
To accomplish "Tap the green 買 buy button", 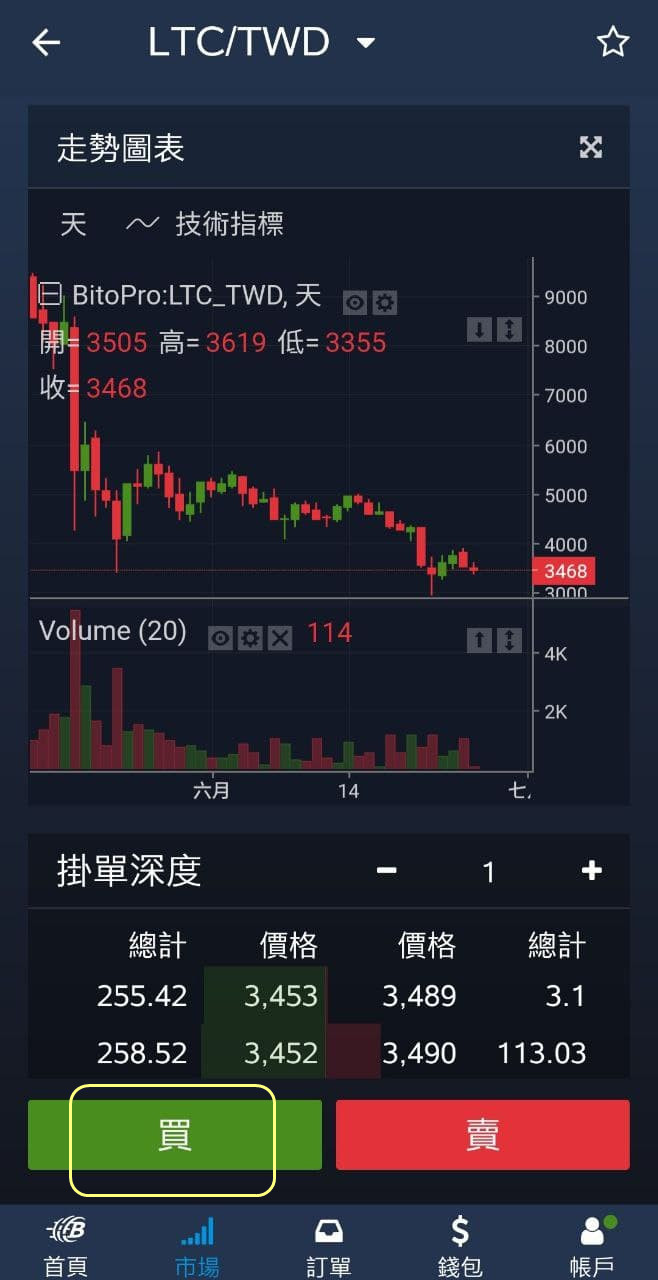I will click(x=175, y=1135).
